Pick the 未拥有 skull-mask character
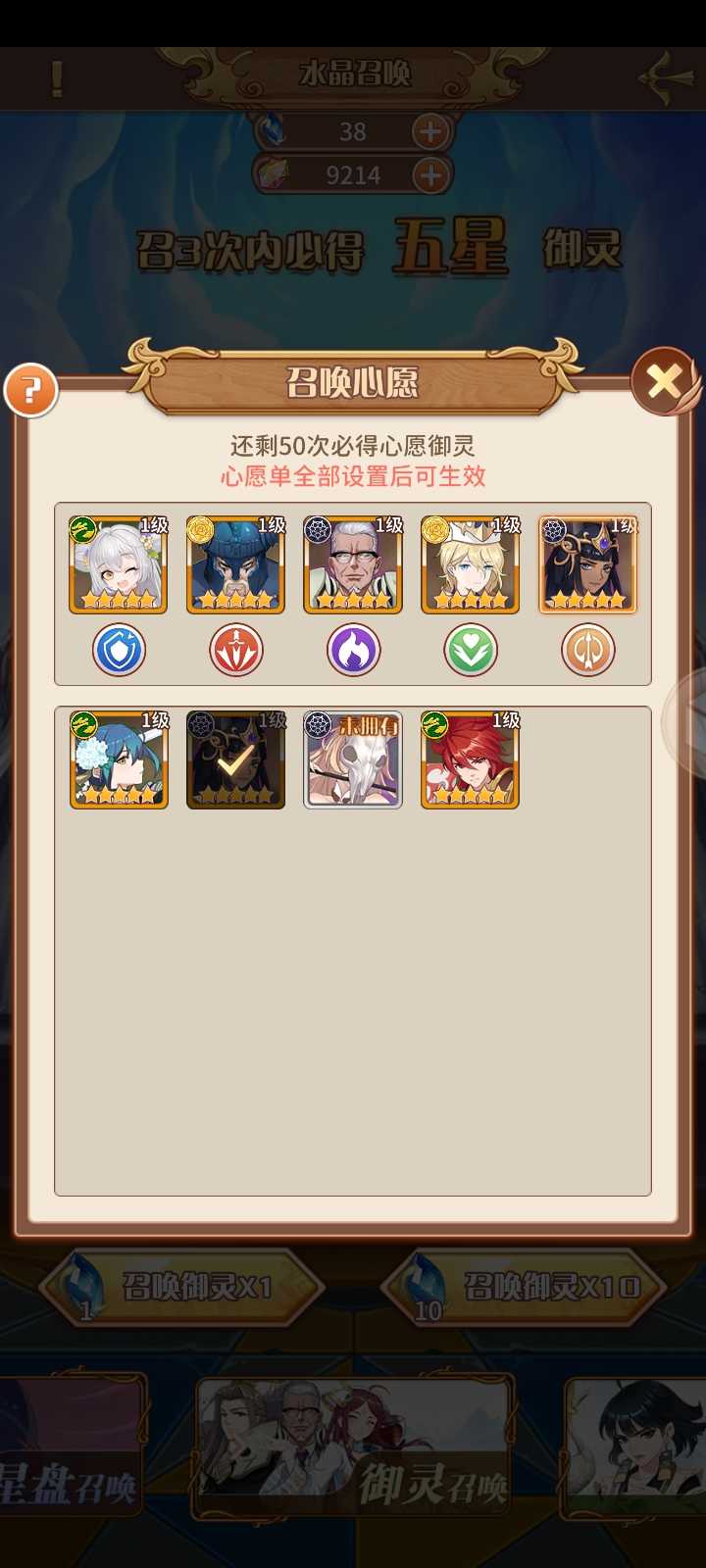 coord(353,759)
